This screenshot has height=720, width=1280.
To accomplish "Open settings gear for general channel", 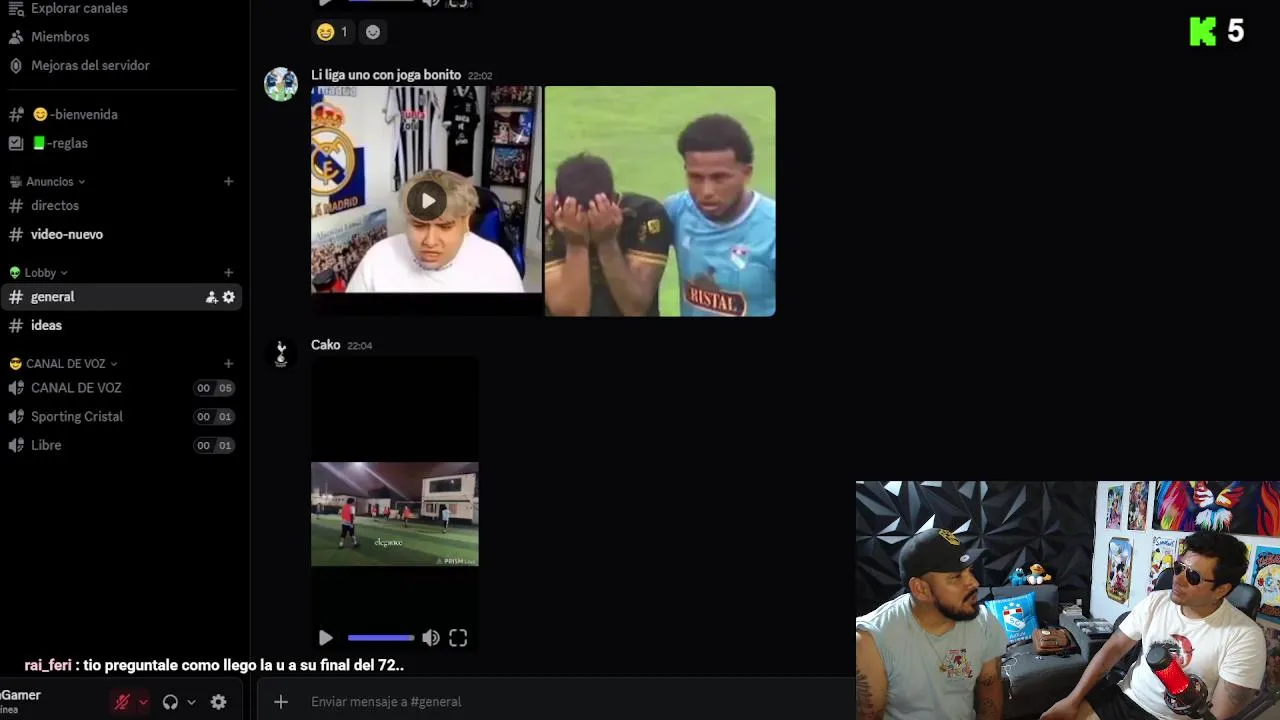I will pos(229,297).
